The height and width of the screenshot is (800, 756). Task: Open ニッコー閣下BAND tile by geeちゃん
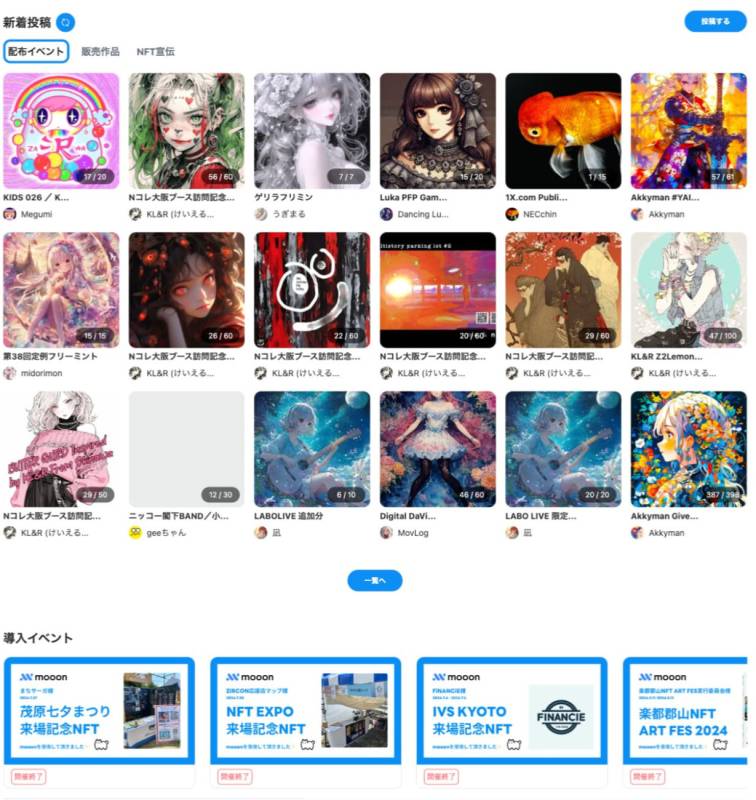[x=186, y=449]
